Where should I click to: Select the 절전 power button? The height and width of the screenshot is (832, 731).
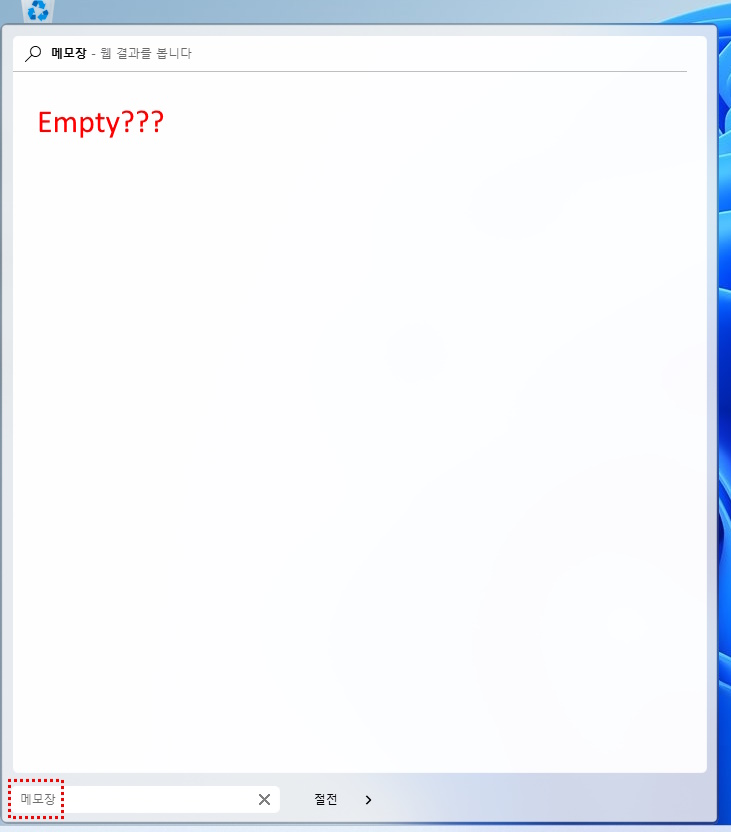click(x=326, y=799)
